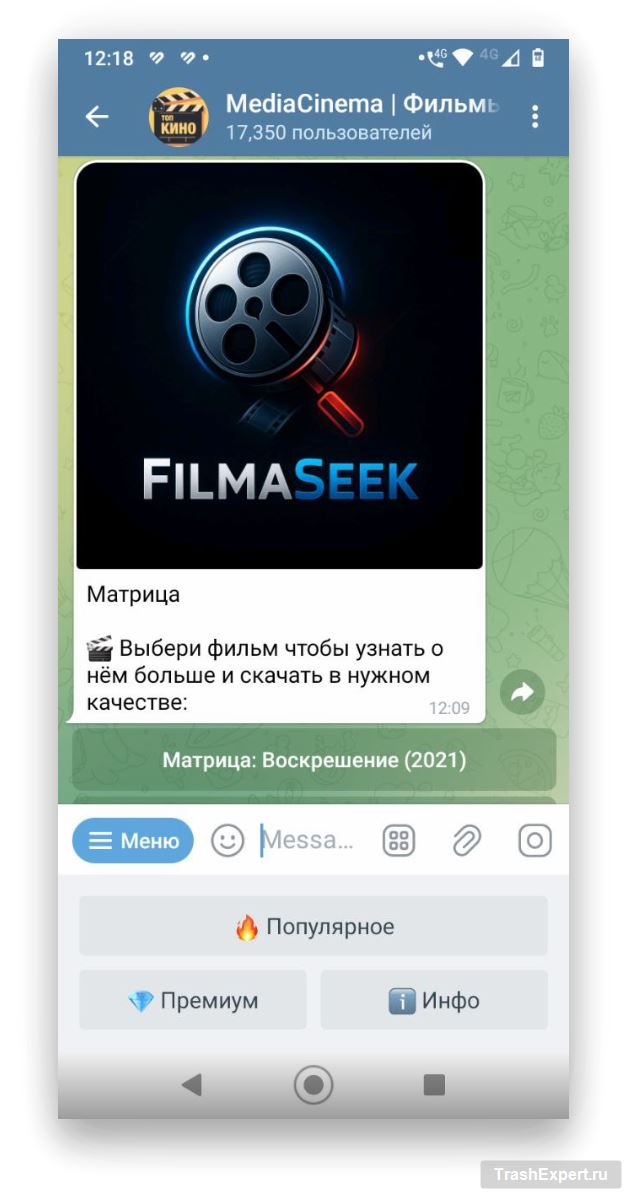The image size is (627, 1194).
Task: Select Матрица: Воскрешение (2021) movie
Action: click(314, 761)
